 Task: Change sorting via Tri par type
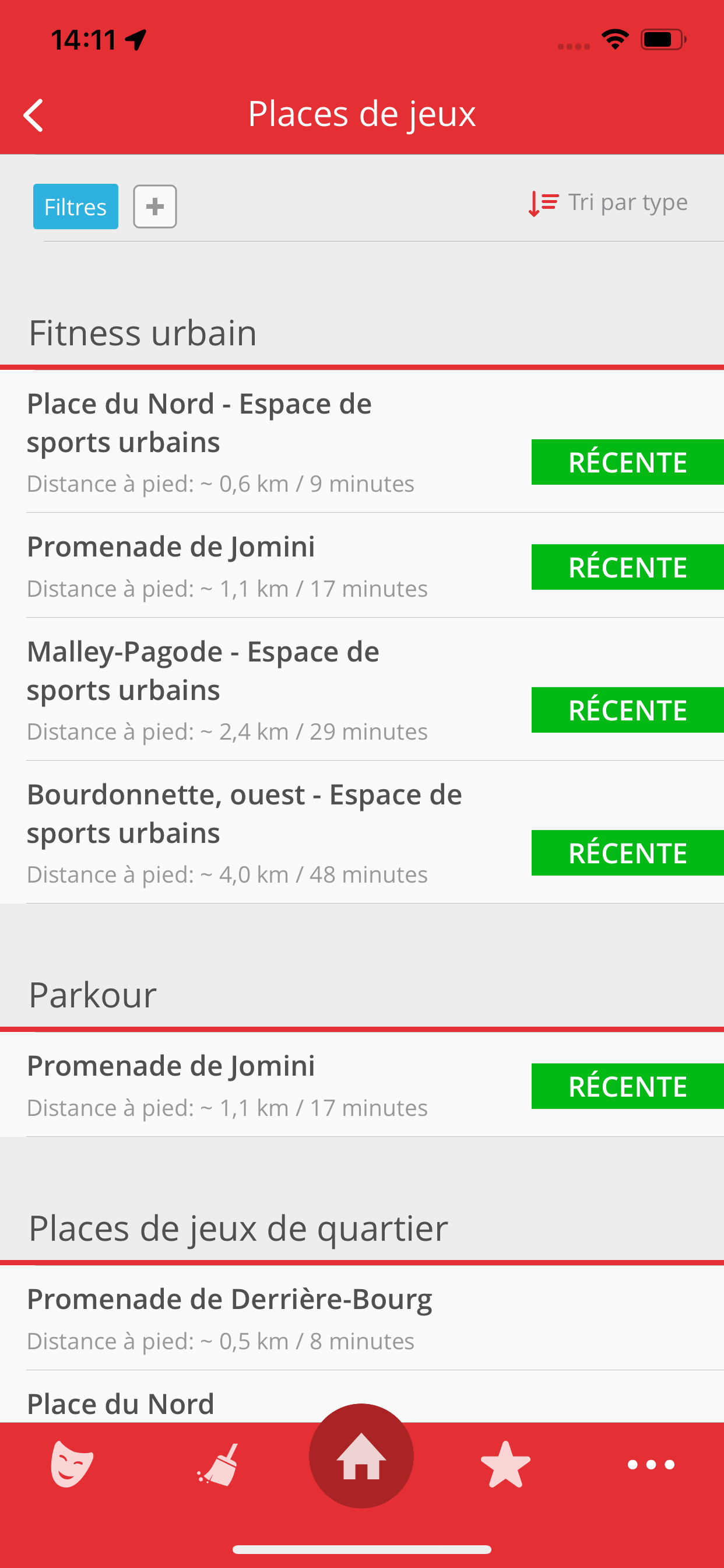tap(608, 202)
